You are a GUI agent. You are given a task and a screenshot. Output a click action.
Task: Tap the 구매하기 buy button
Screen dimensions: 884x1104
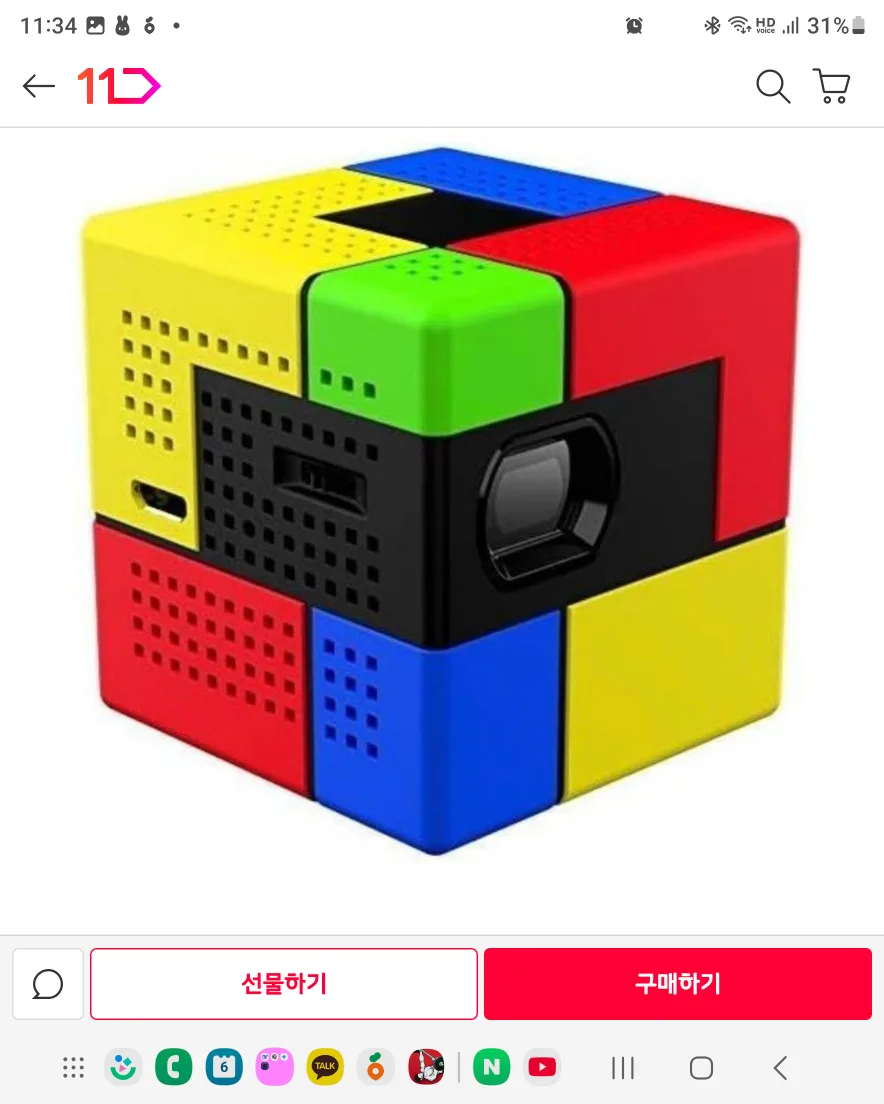click(x=678, y=984)
